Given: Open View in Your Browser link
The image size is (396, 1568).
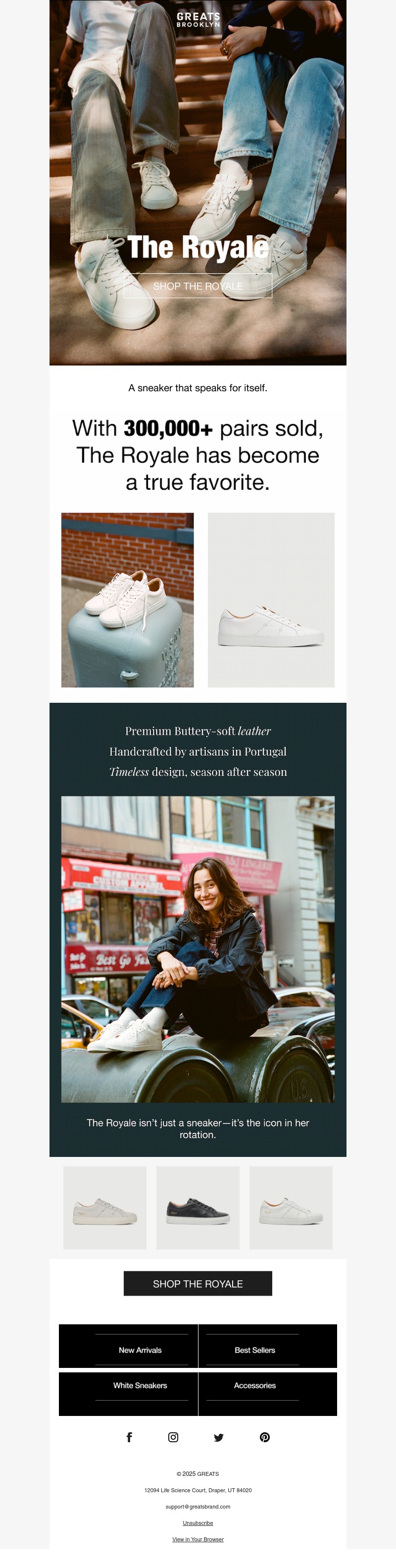Looking at the screenshot, I should pyautogui.click(x=198, y=1539).
